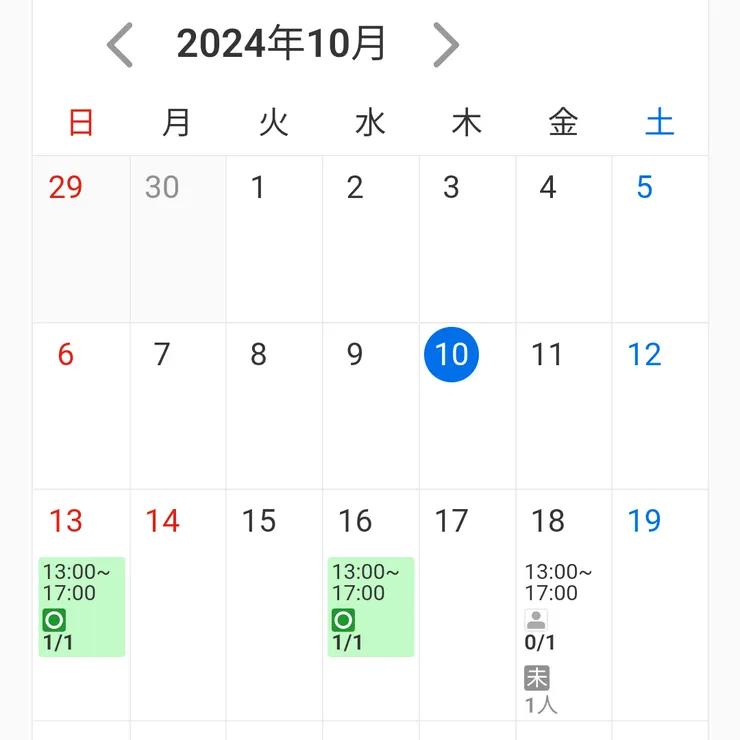Open the 13:00~17:00 shift on the 13th
740x740 pixels.
[81, 606]
